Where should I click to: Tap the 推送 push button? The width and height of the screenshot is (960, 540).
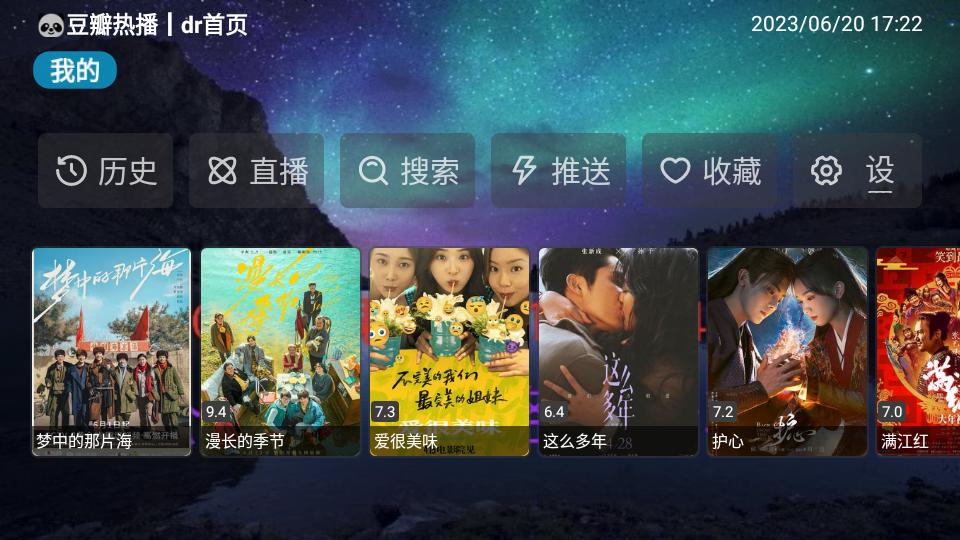[559, 171]
